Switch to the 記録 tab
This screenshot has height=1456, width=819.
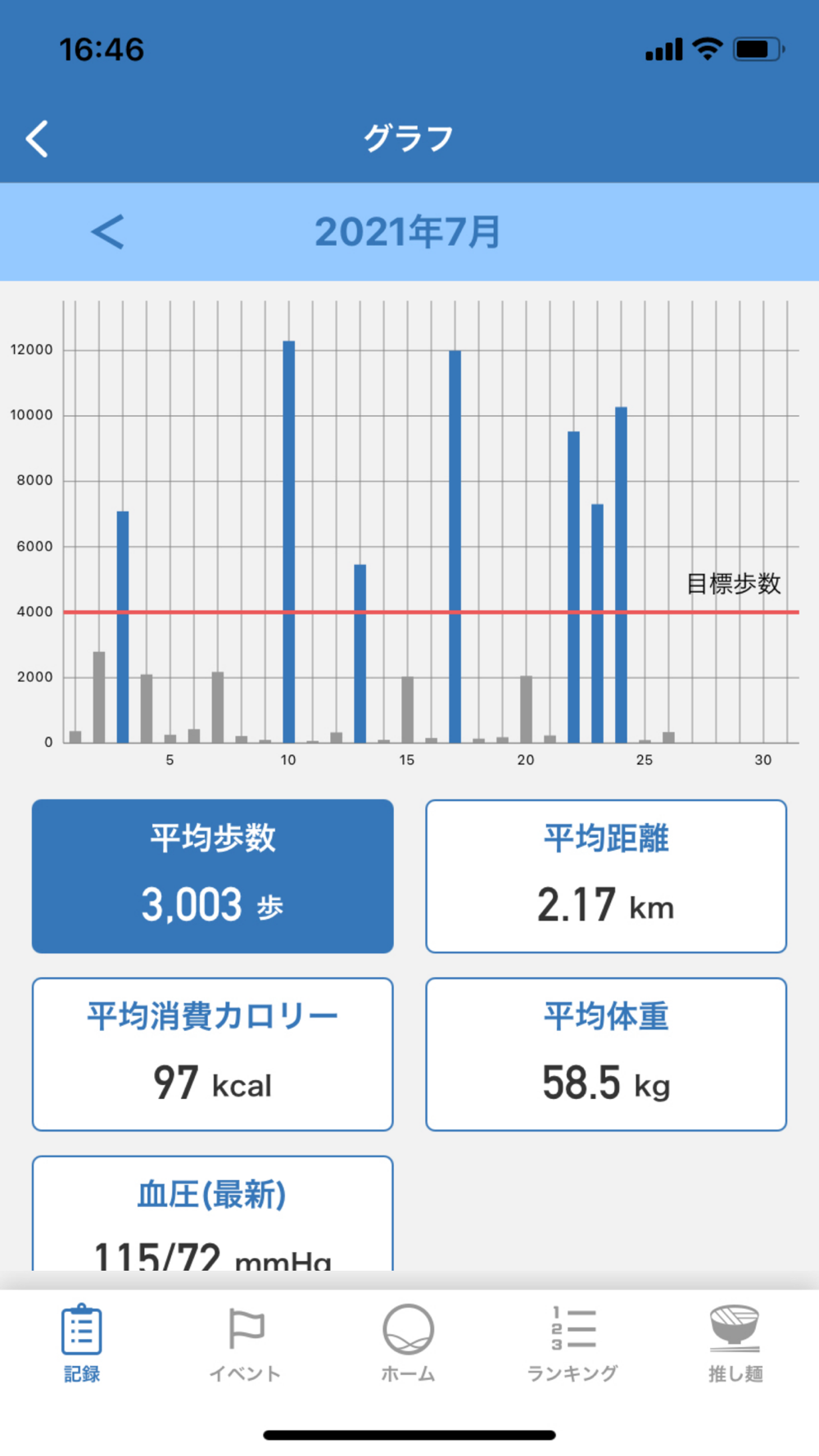pyautogui.click(x=82, y=1344)
